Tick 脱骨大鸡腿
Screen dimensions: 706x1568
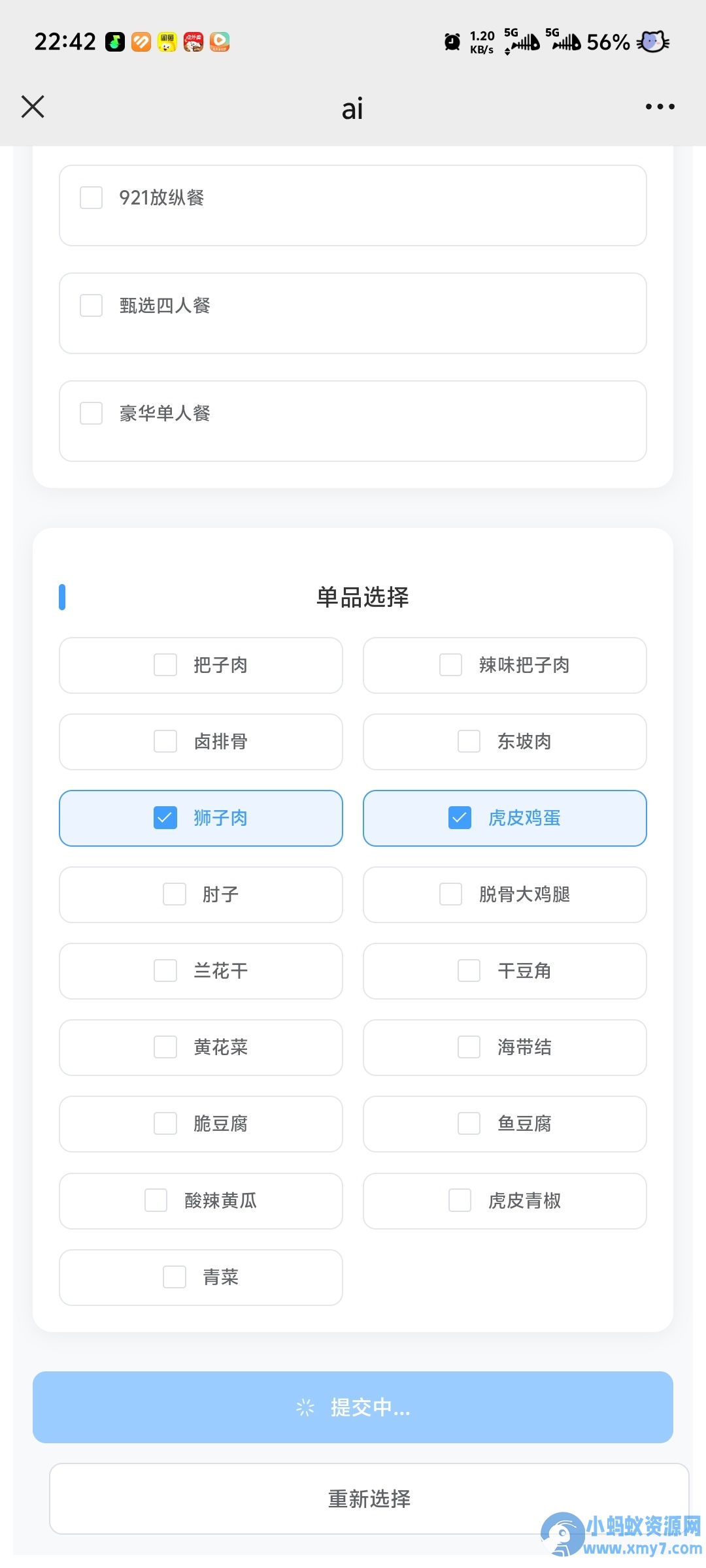505,894
